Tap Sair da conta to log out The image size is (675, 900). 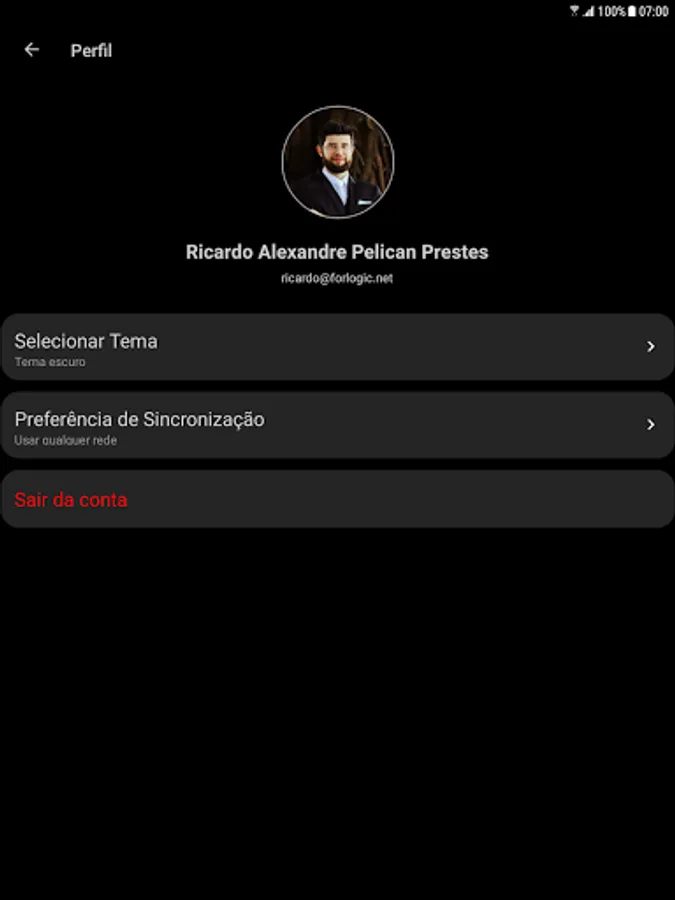tap(337, 499)
